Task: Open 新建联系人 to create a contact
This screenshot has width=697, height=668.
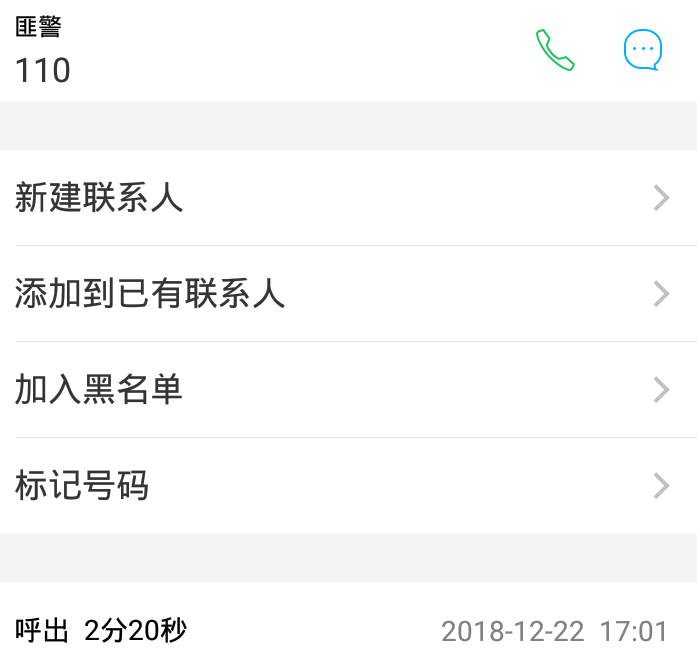Action: (348, 198)
